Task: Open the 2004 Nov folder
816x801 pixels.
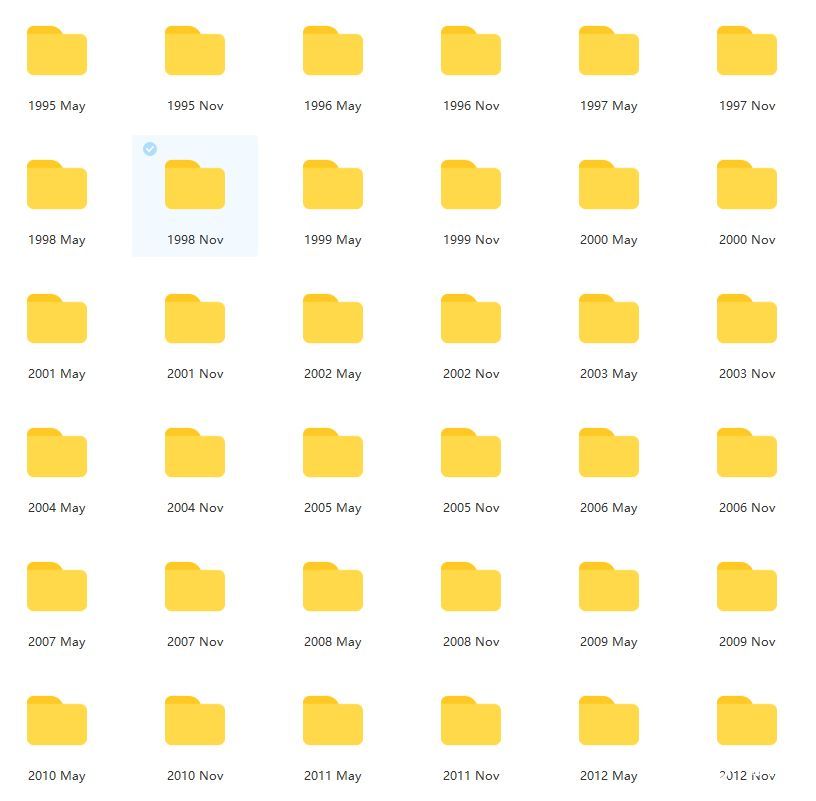Action: pyautogui.click(x=195, y=454)
